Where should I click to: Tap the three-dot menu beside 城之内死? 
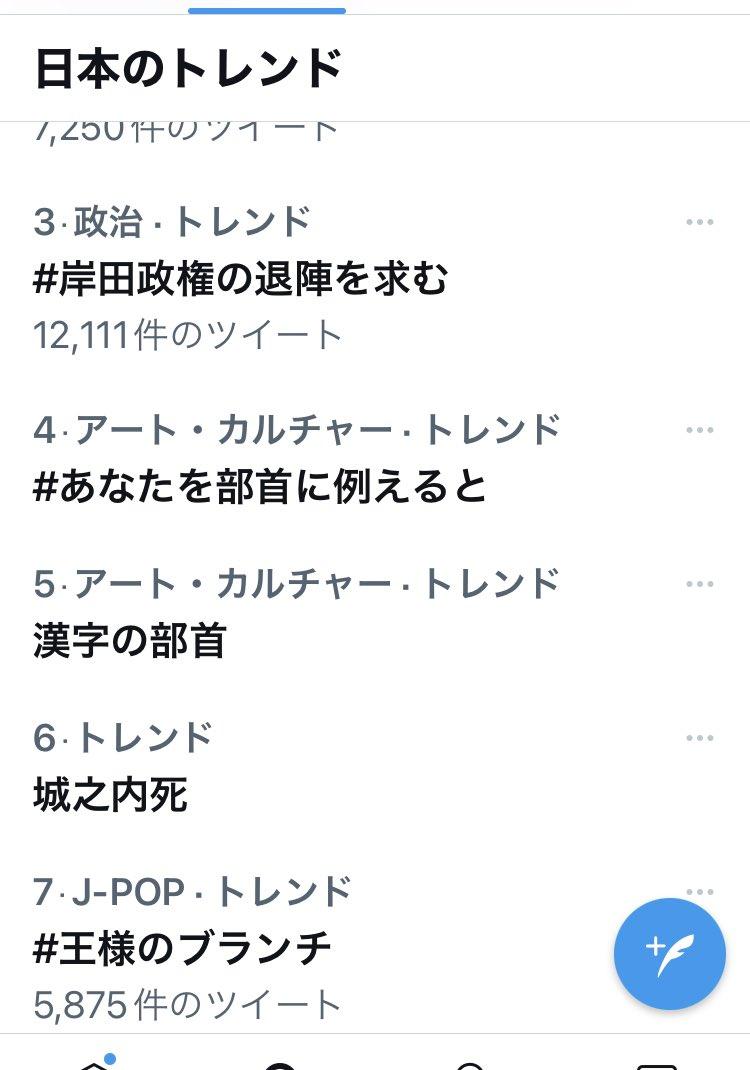(700, 738)
